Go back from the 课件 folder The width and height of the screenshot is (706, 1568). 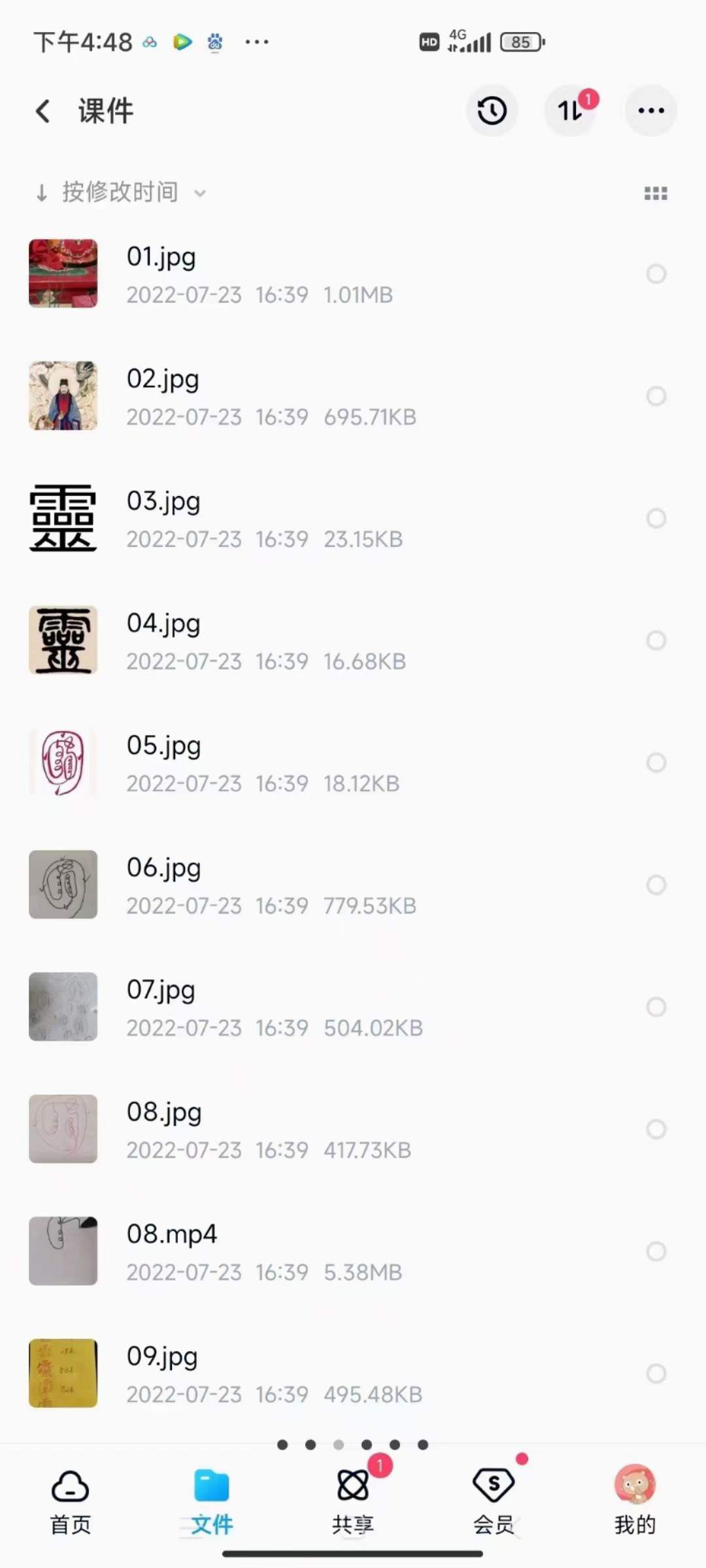(43, 111)
